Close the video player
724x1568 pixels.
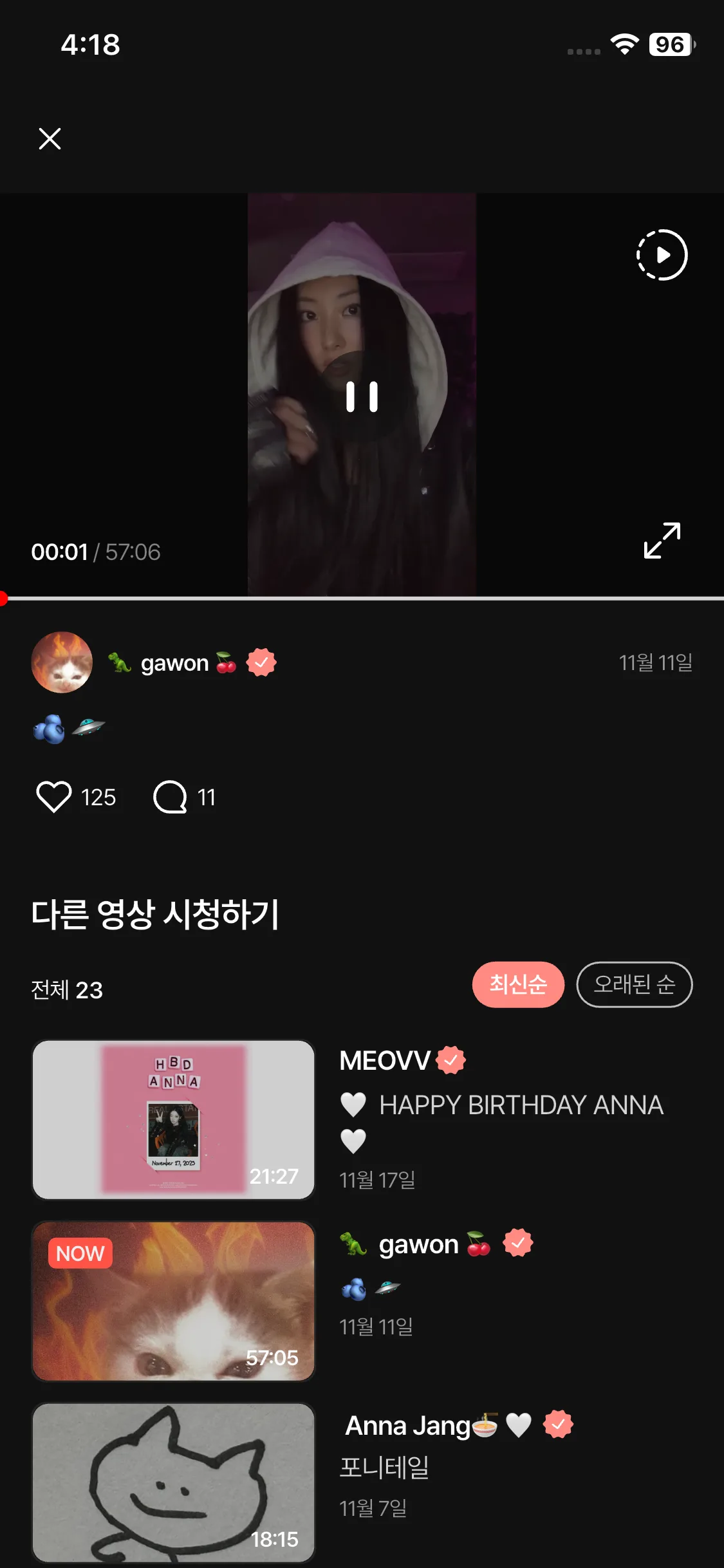[x=50, y=138]
